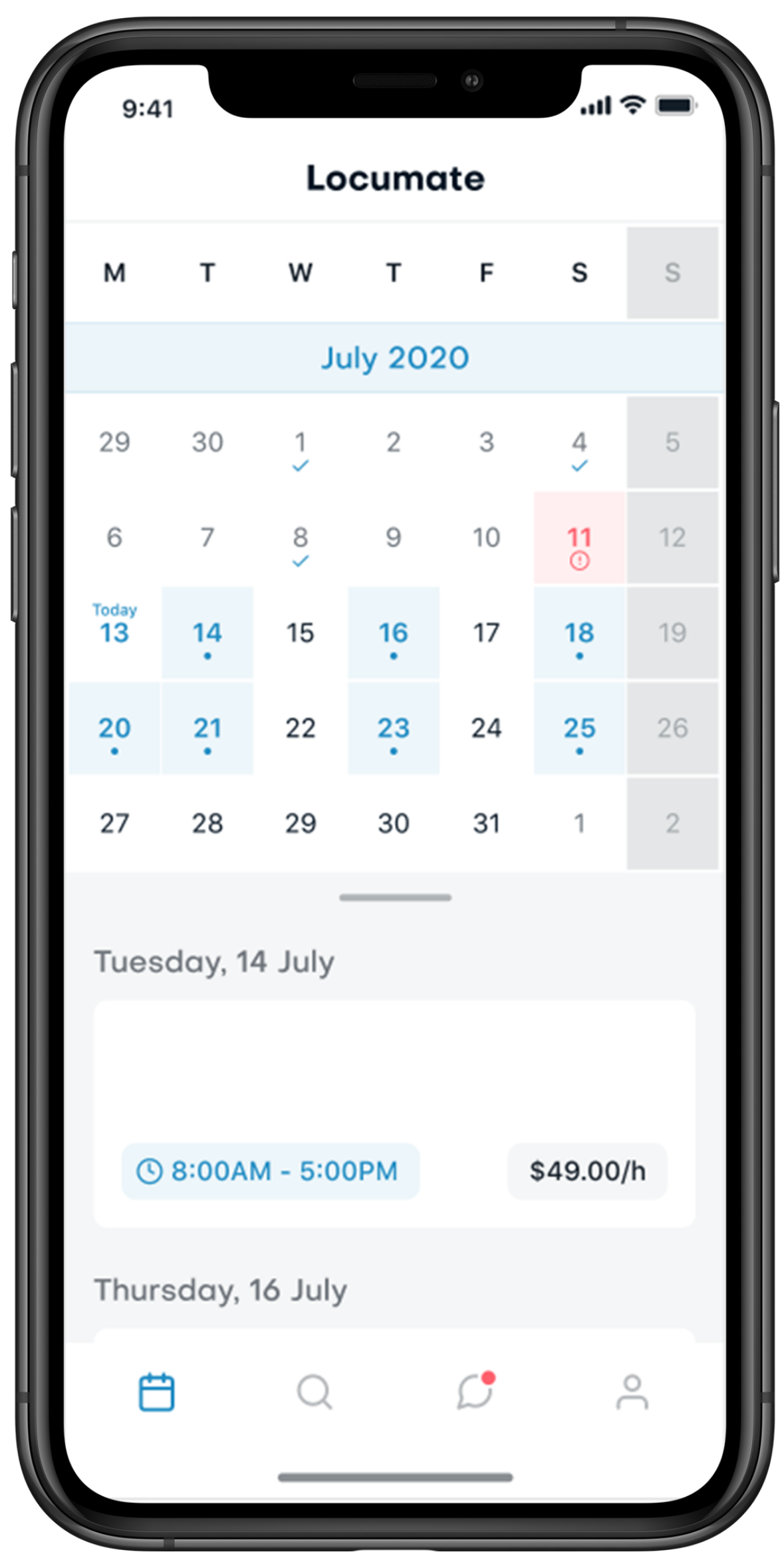Viewport: 784px width, 1562px height.
Task: Pick July 20 on the calendar
Action: click(x=114, y=728)
